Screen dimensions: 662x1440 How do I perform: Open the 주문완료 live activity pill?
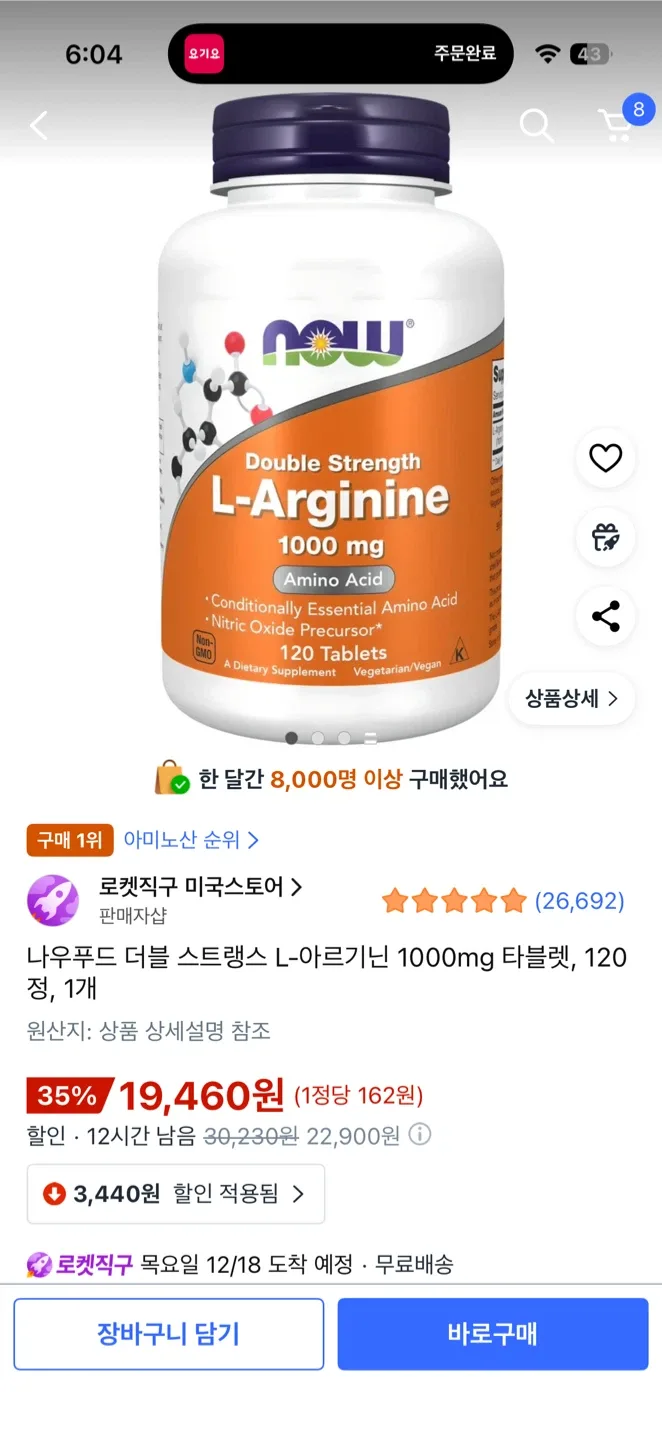coord(340,54)
